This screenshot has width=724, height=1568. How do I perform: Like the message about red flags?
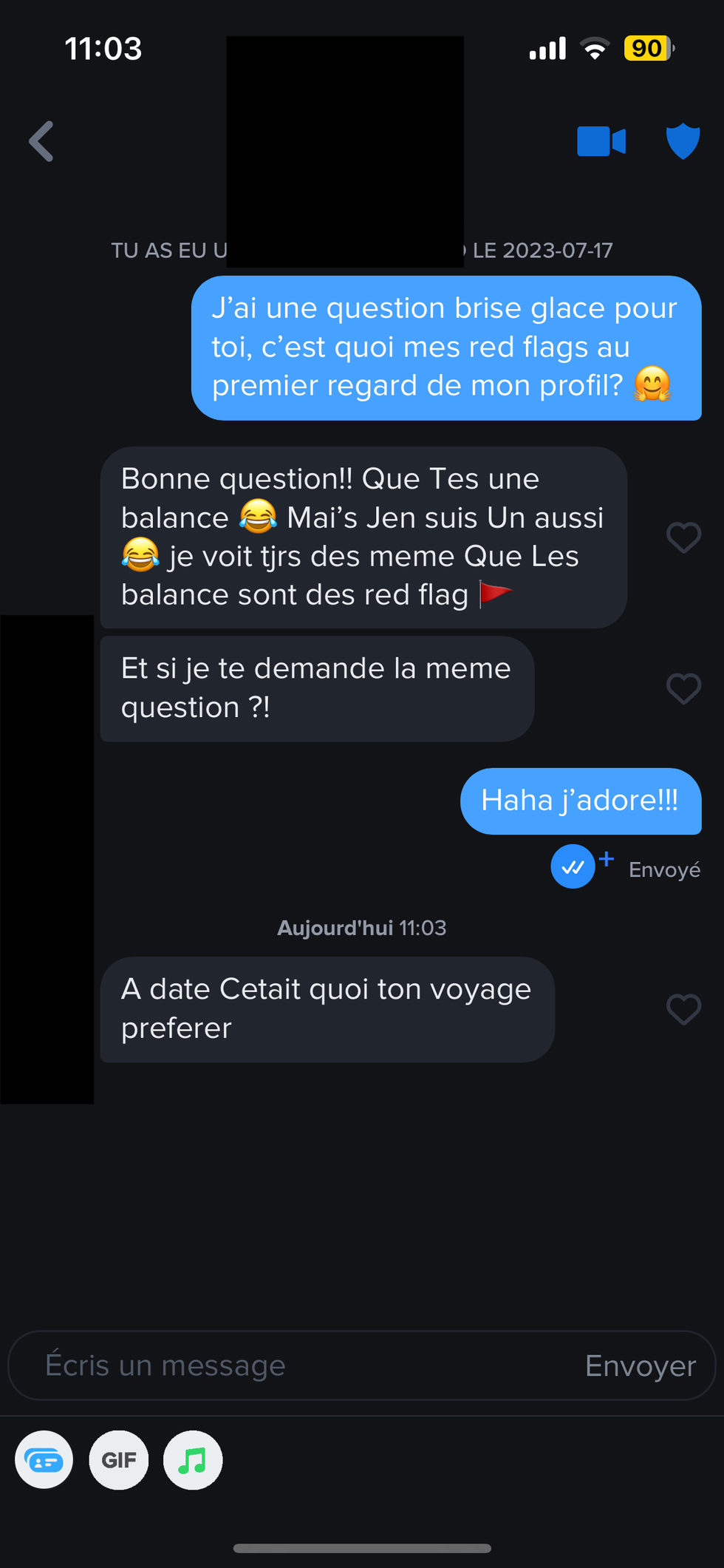click(684, 538)
